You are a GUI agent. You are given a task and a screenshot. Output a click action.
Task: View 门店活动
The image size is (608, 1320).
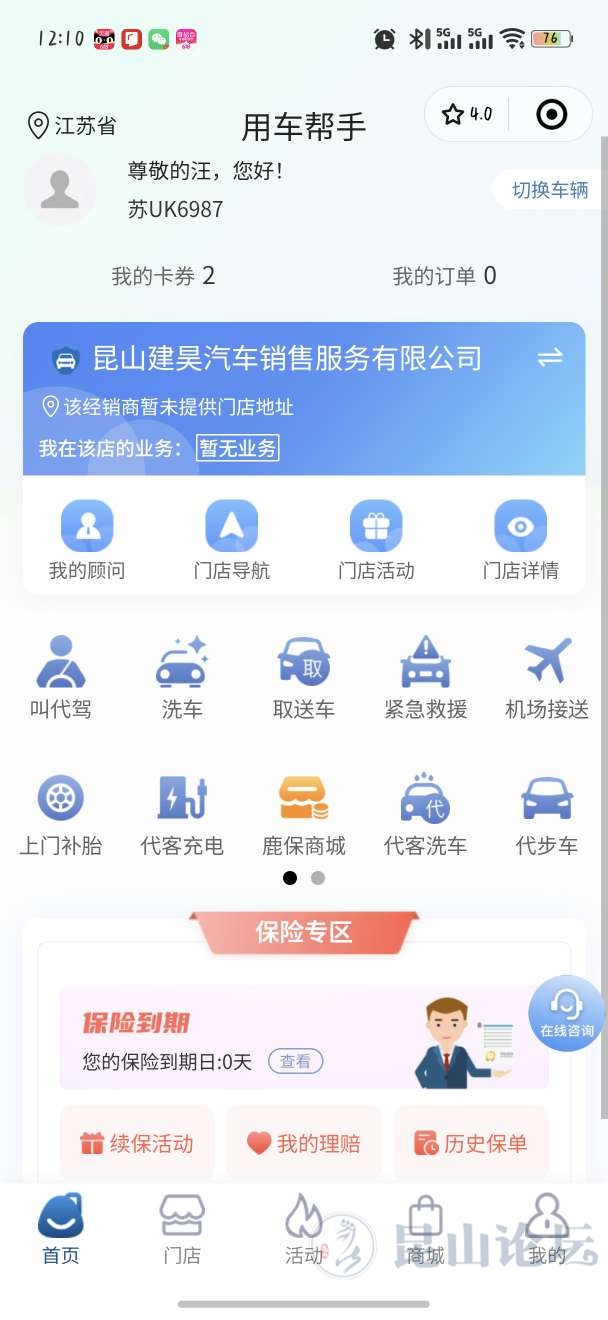pos(376,540)
